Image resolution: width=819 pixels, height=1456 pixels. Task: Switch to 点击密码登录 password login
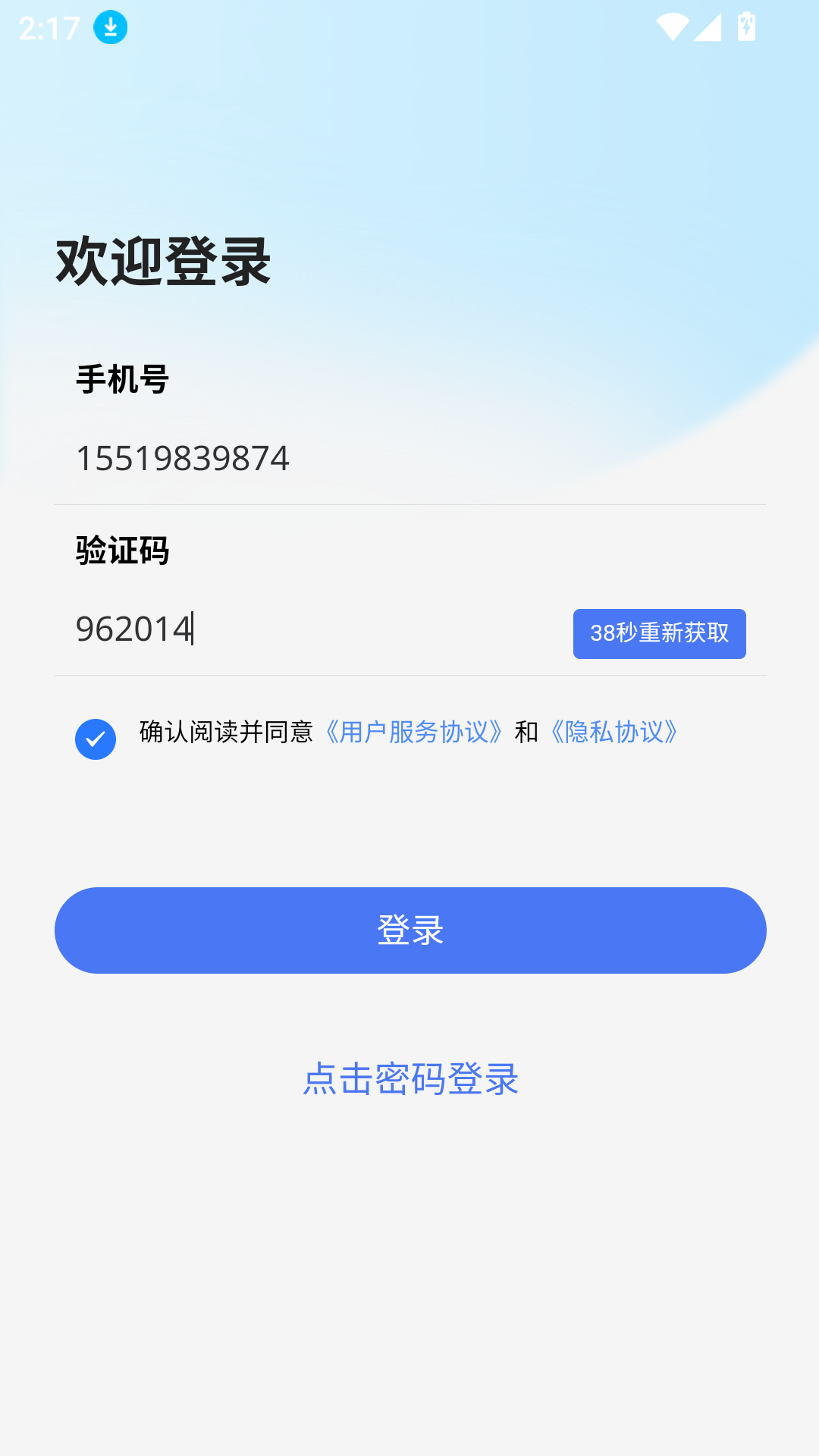click(x=410, y=1079)
